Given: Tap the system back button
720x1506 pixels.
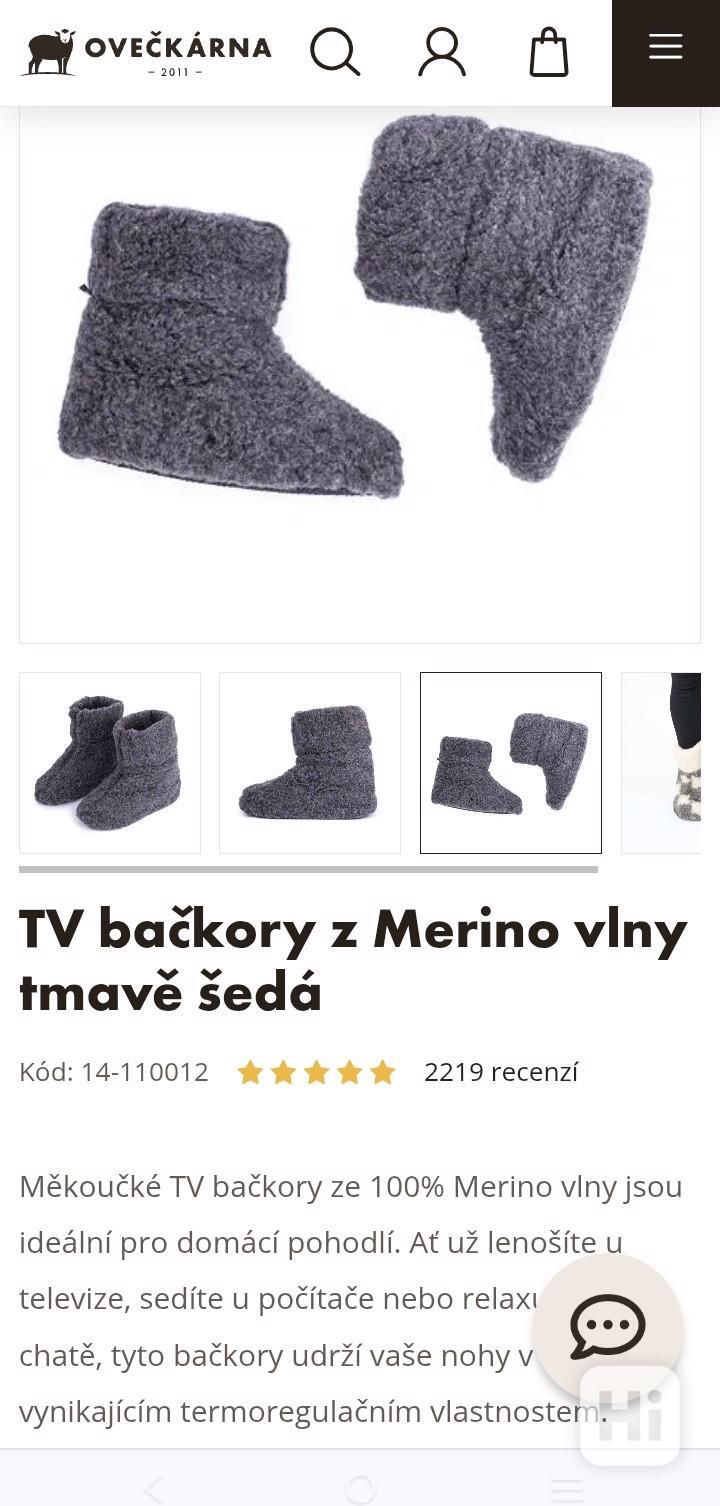Looking at the screenshot, I should click(x=153, y=1490).
